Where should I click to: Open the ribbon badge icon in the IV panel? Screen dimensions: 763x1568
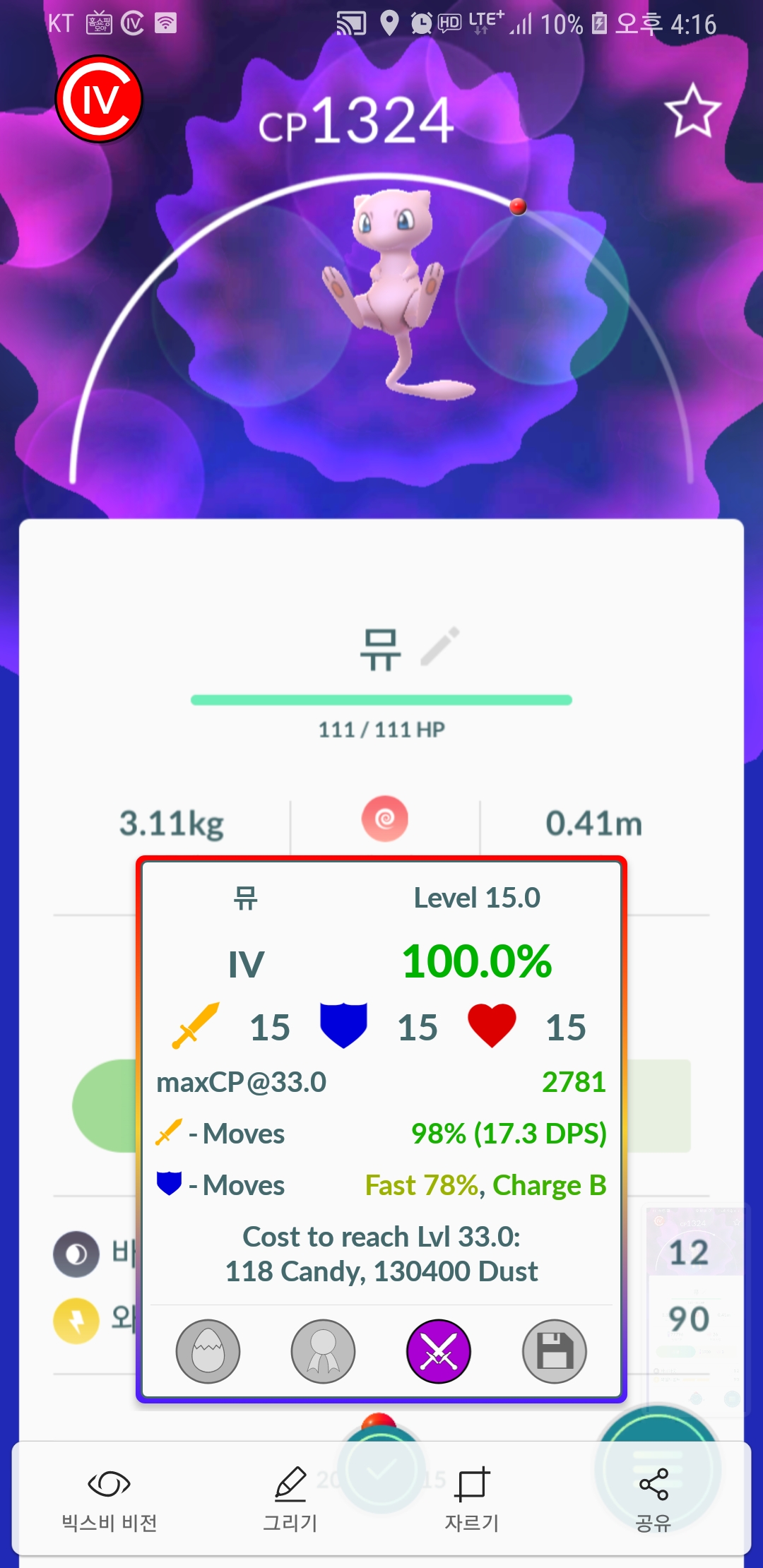point(324,1351)
